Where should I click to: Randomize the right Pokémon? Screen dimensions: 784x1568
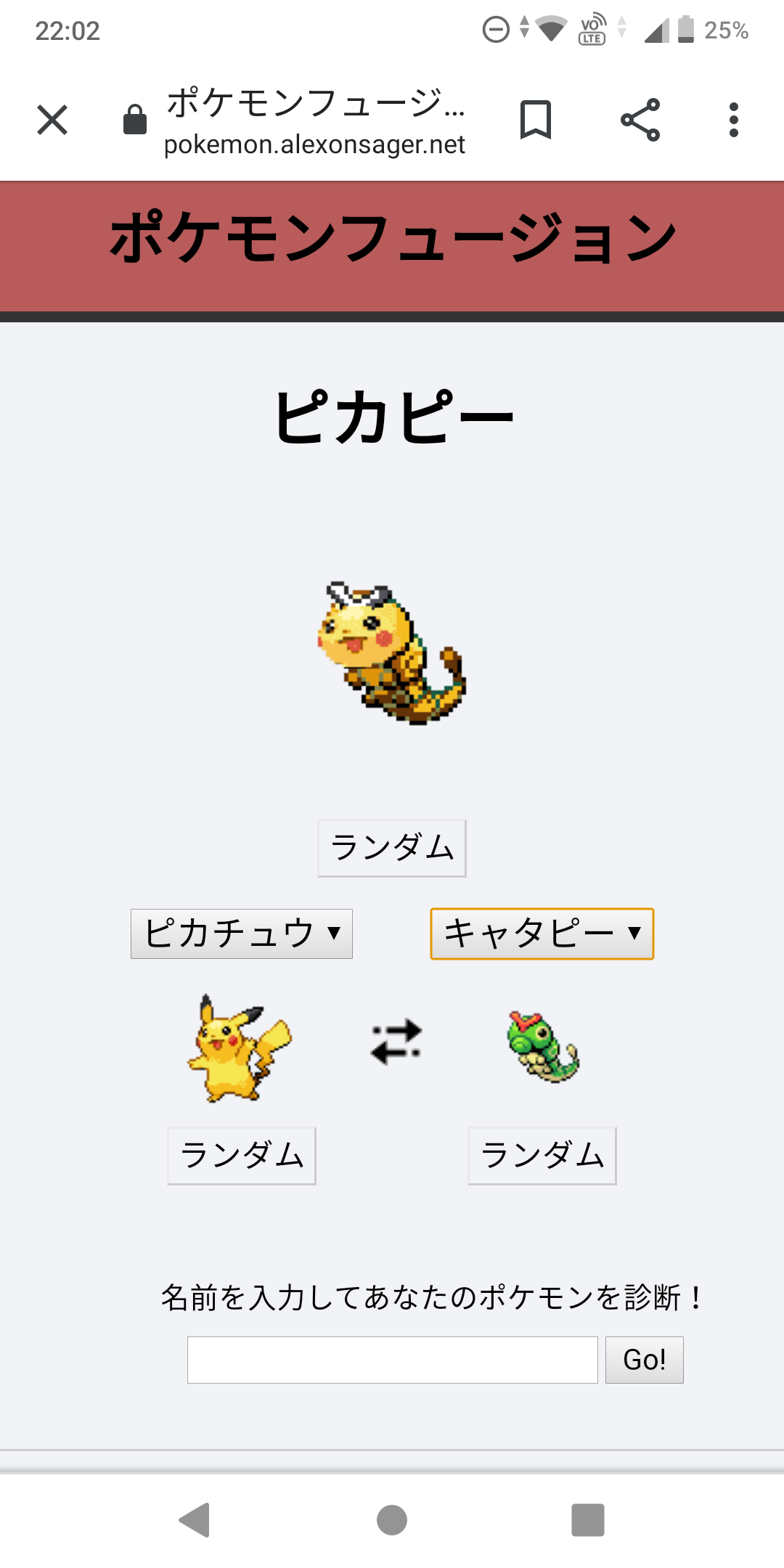tap(541, 1156)
